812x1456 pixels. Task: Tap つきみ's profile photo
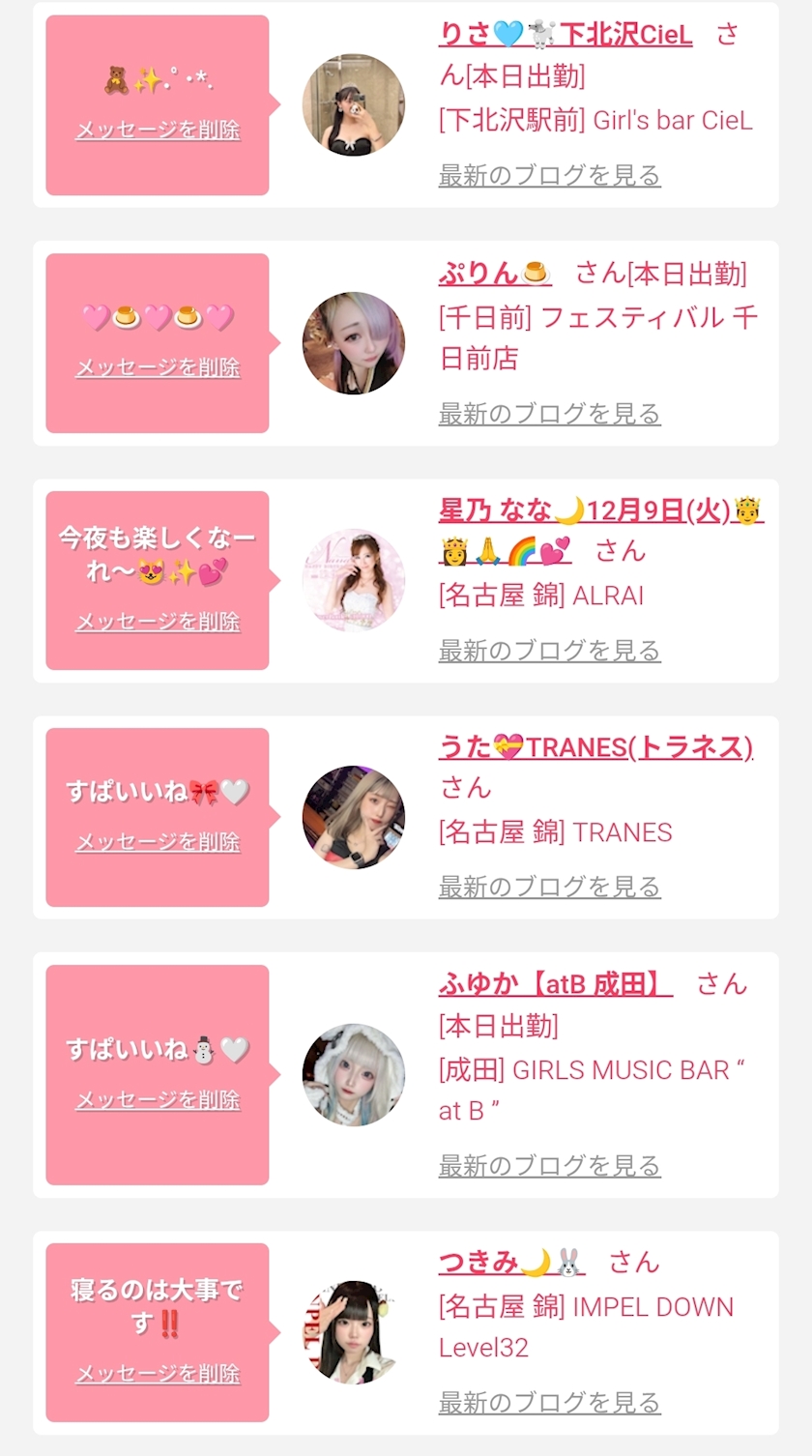click(x=353, y=1332)
